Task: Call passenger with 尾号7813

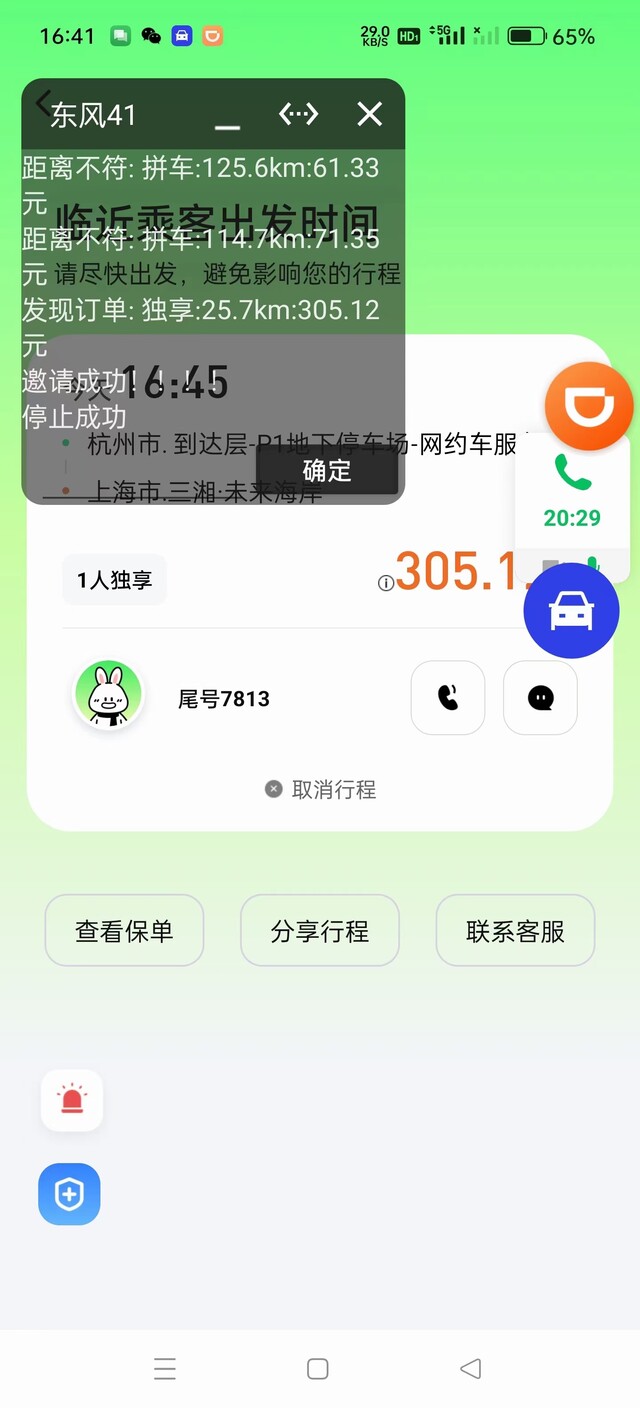Action: pos(448,698)
